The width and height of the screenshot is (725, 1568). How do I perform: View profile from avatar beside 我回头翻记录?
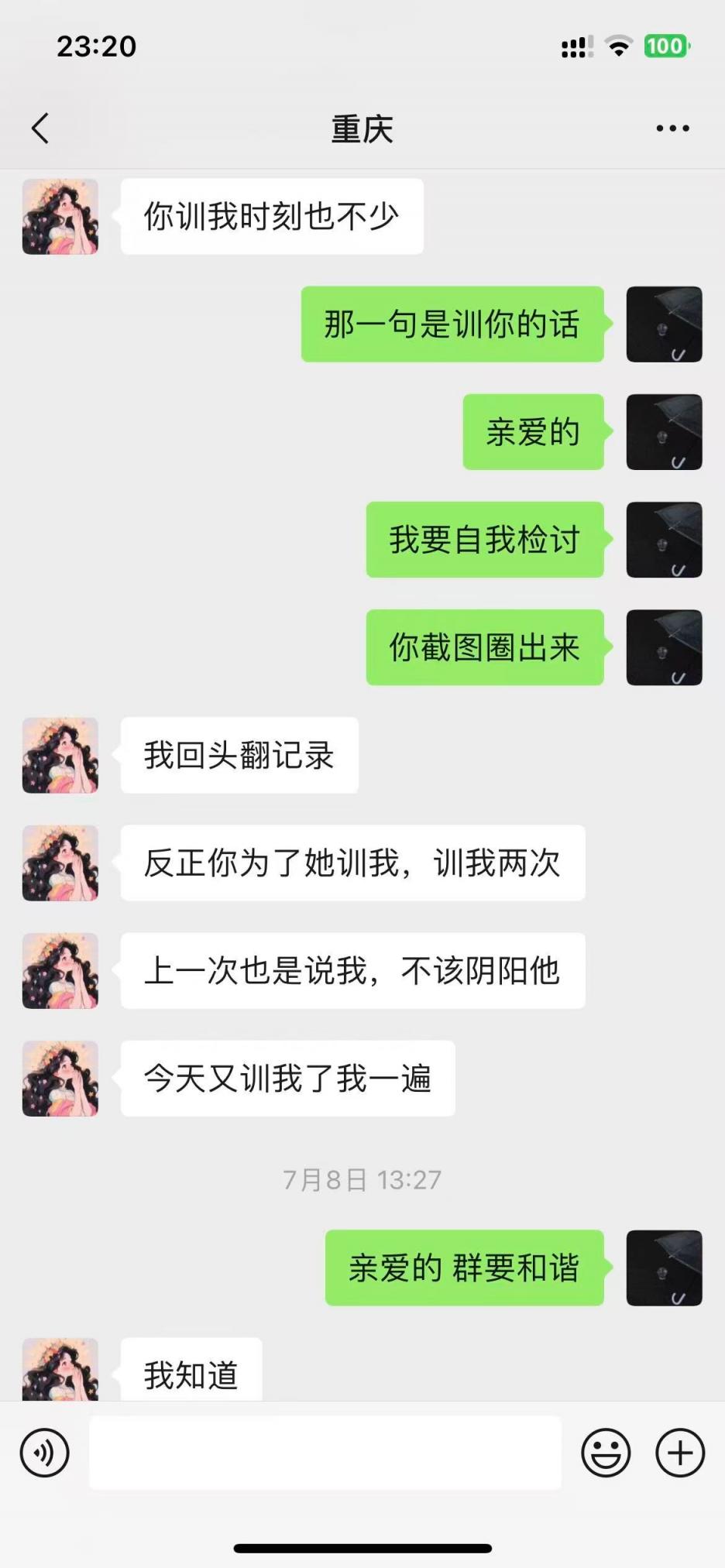(x=60, y=755)
